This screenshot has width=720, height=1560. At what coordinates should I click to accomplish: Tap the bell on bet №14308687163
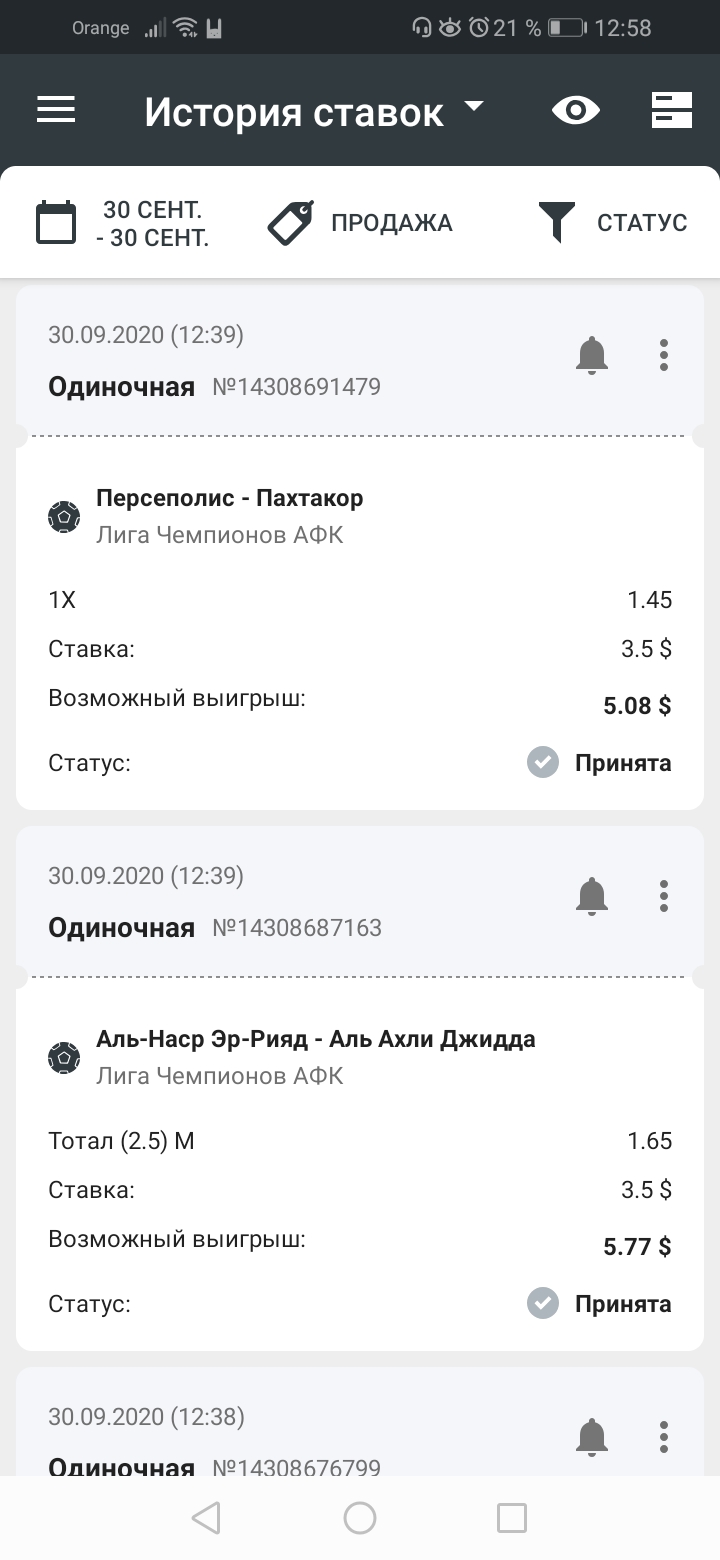pos(592,896)
